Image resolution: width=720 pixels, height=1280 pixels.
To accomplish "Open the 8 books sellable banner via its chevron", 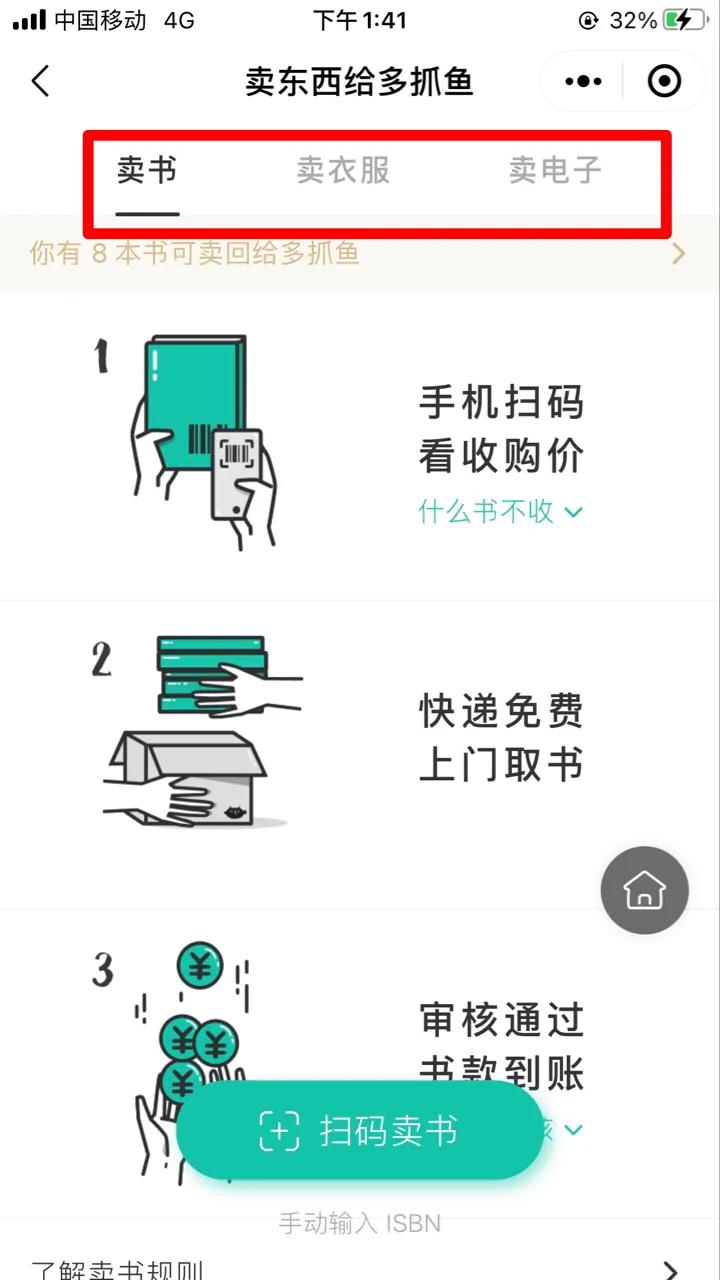I will point(679,253).
